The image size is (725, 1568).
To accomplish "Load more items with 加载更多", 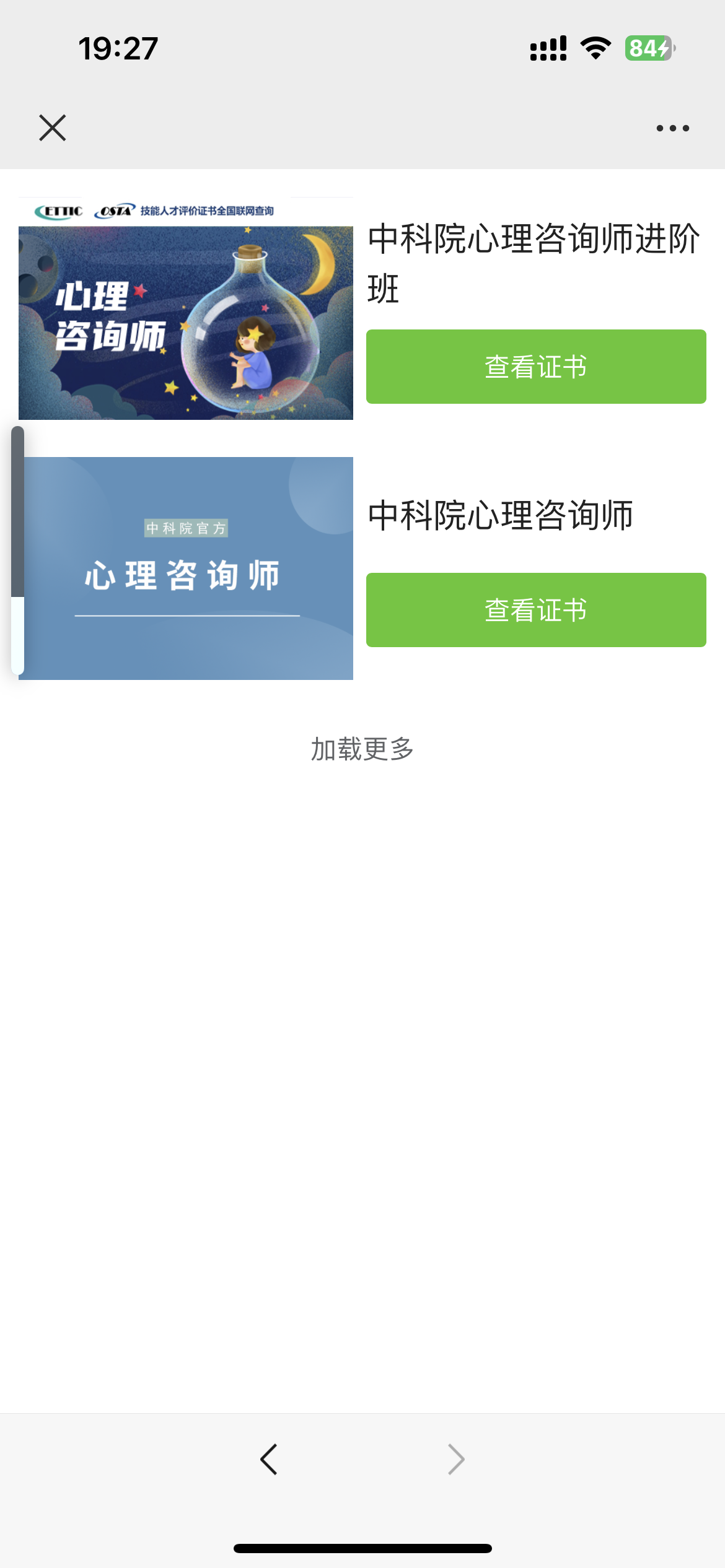I will coord(362,749).
